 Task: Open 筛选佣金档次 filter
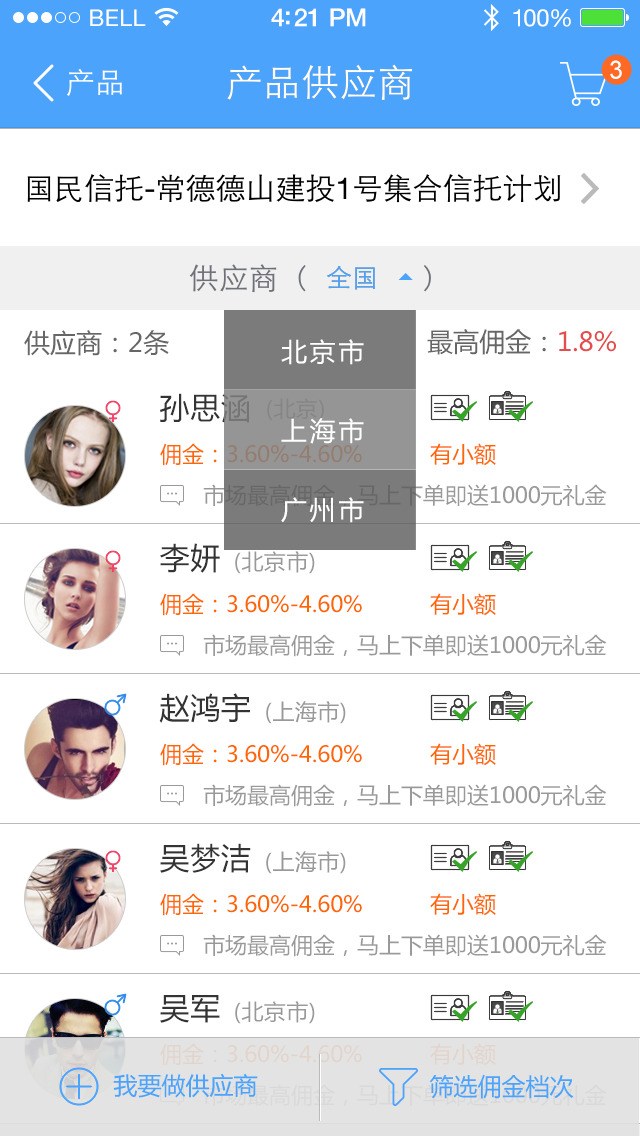point(478,1086)
